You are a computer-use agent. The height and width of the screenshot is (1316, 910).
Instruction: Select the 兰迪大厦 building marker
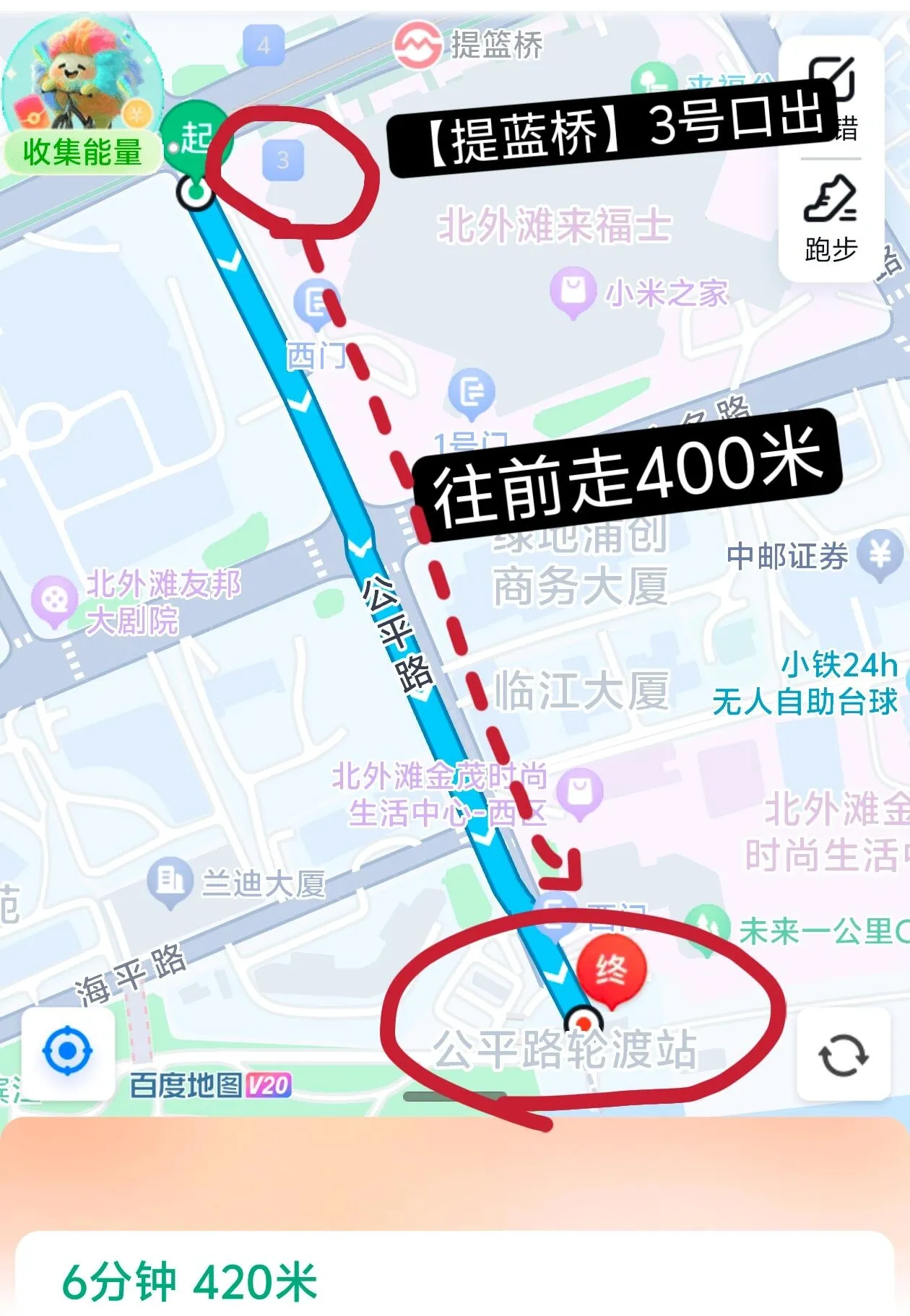pyautogui.click(x=170, y=881)
